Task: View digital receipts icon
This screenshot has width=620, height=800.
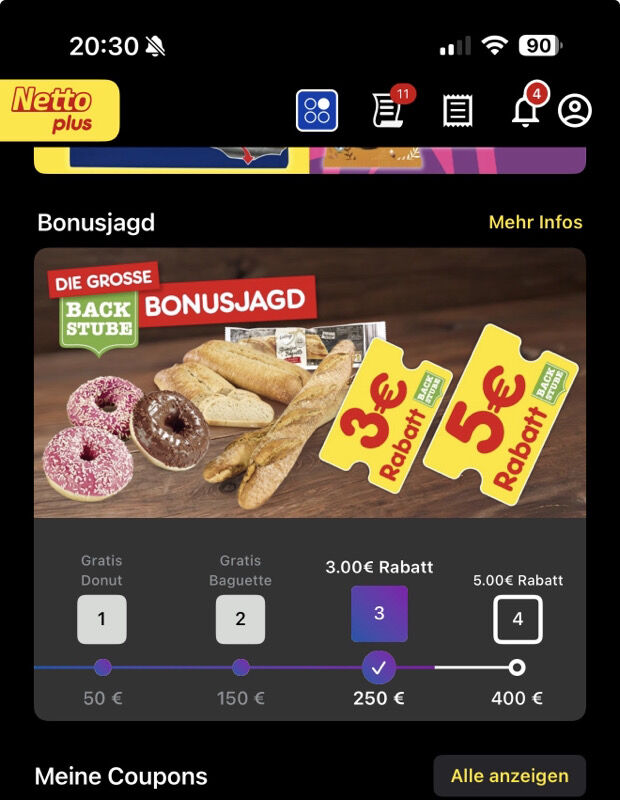Action: click(457, 111)
